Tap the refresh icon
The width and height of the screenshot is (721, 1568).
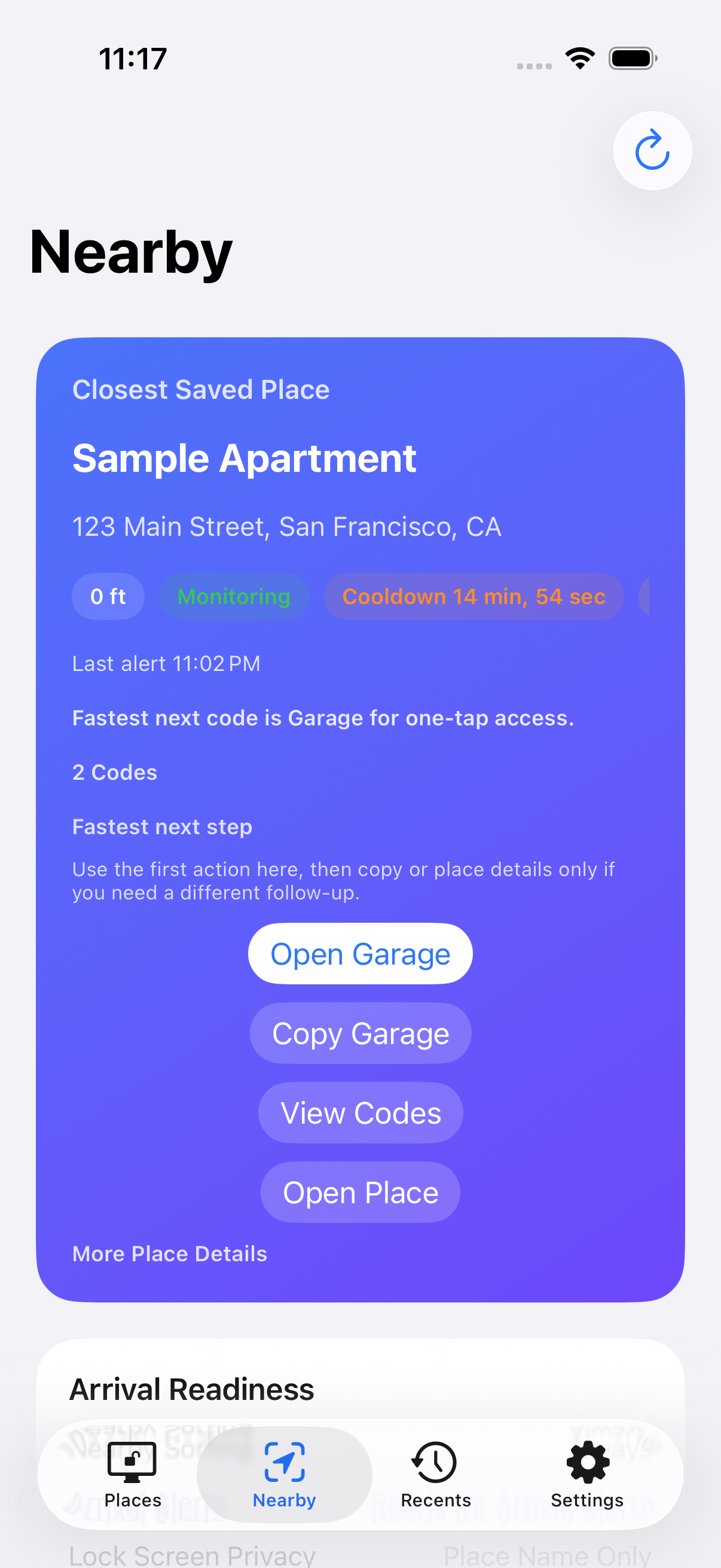tap(652, 150)
